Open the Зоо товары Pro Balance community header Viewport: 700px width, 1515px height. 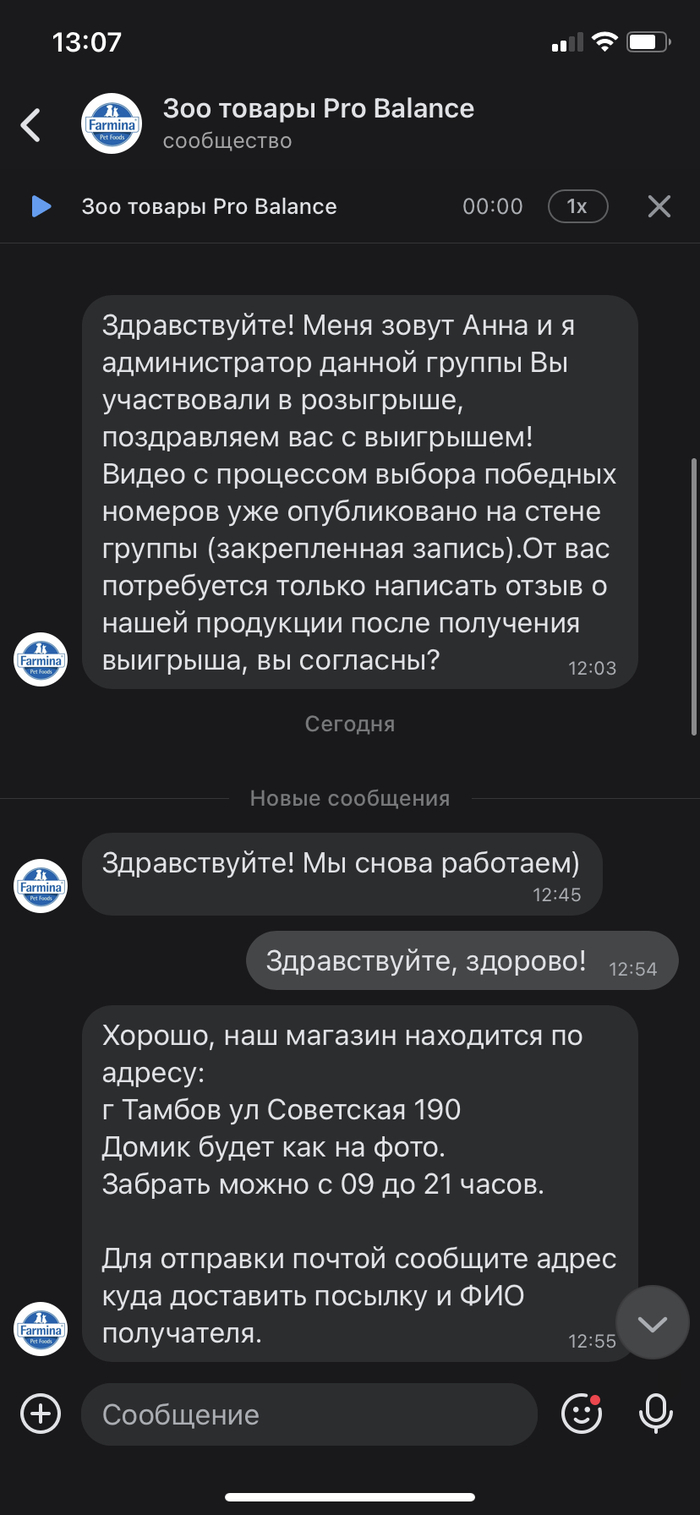click(x=318, y=123)
